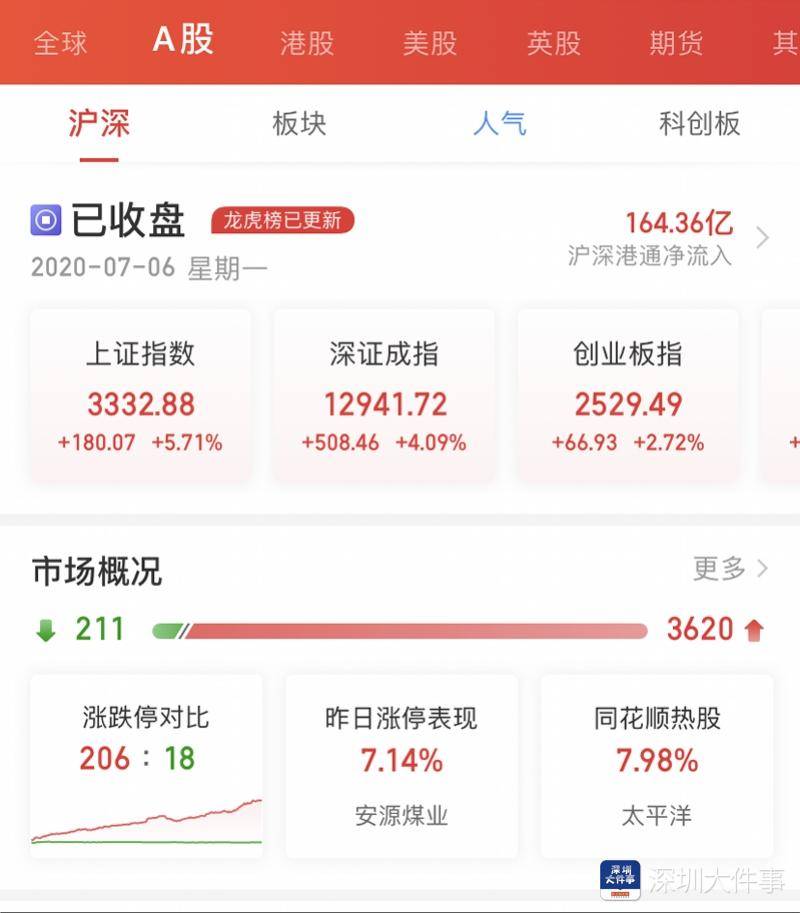800x913 pixels.
Task: Switch to the 期货 market view
Action: coord(676,42)
